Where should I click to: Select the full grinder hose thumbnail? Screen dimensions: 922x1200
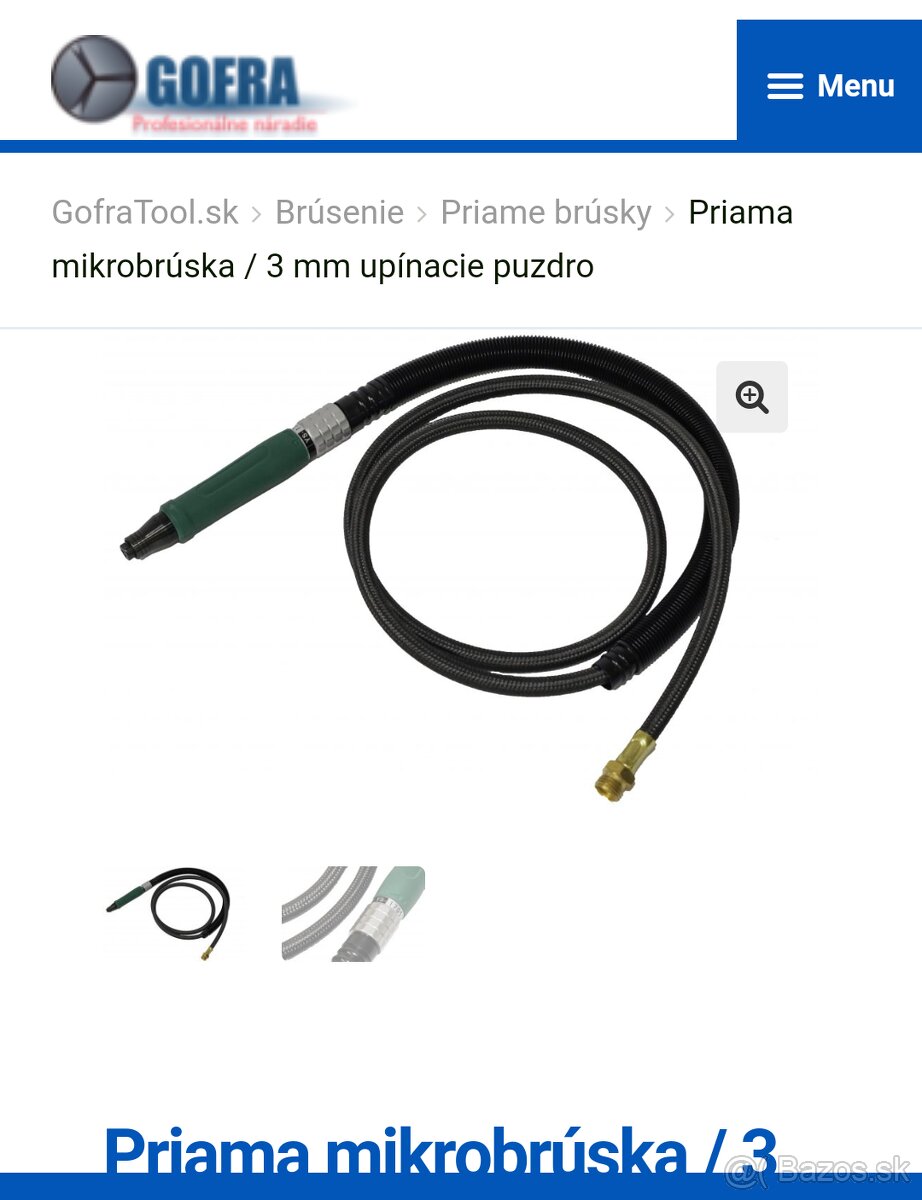[169, 914]
